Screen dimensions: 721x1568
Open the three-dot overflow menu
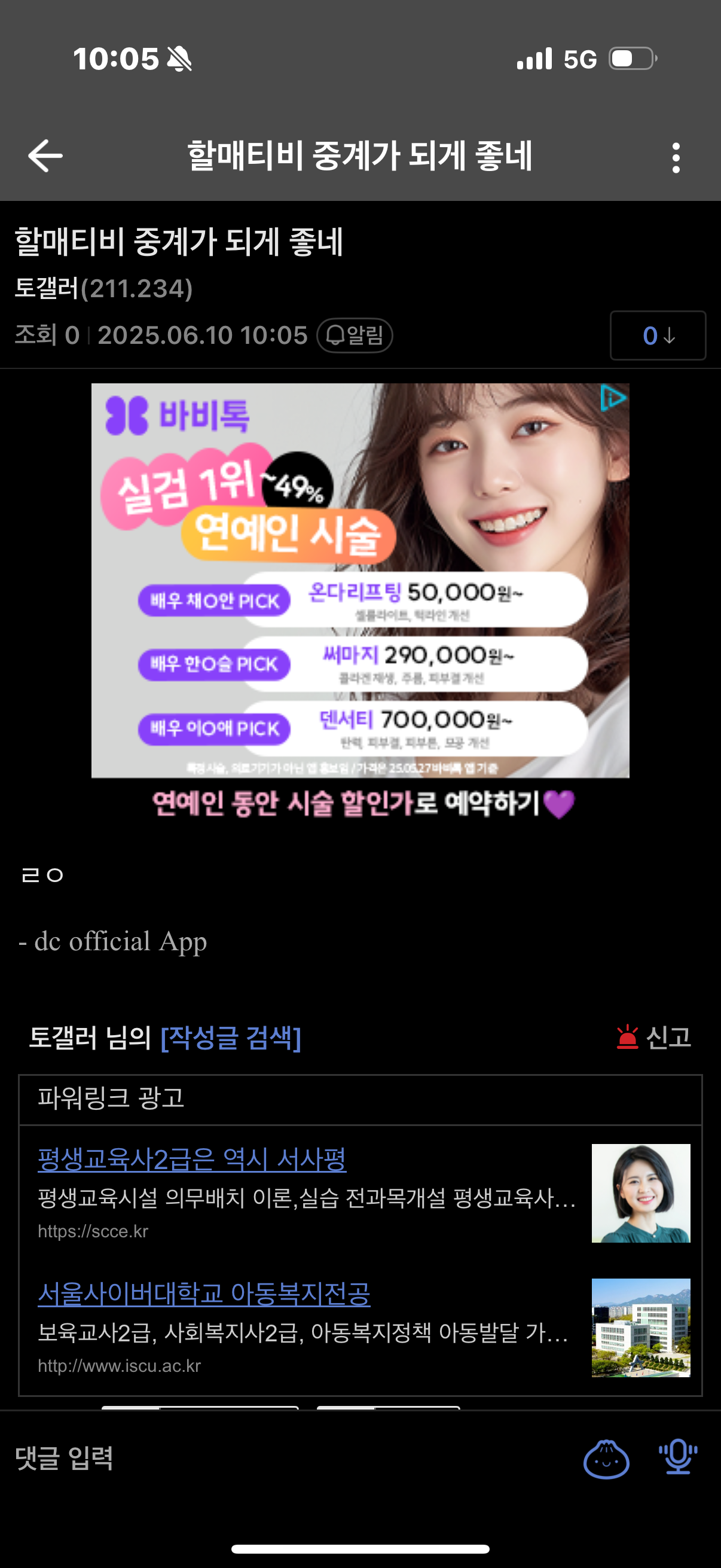tap(676, 158)
